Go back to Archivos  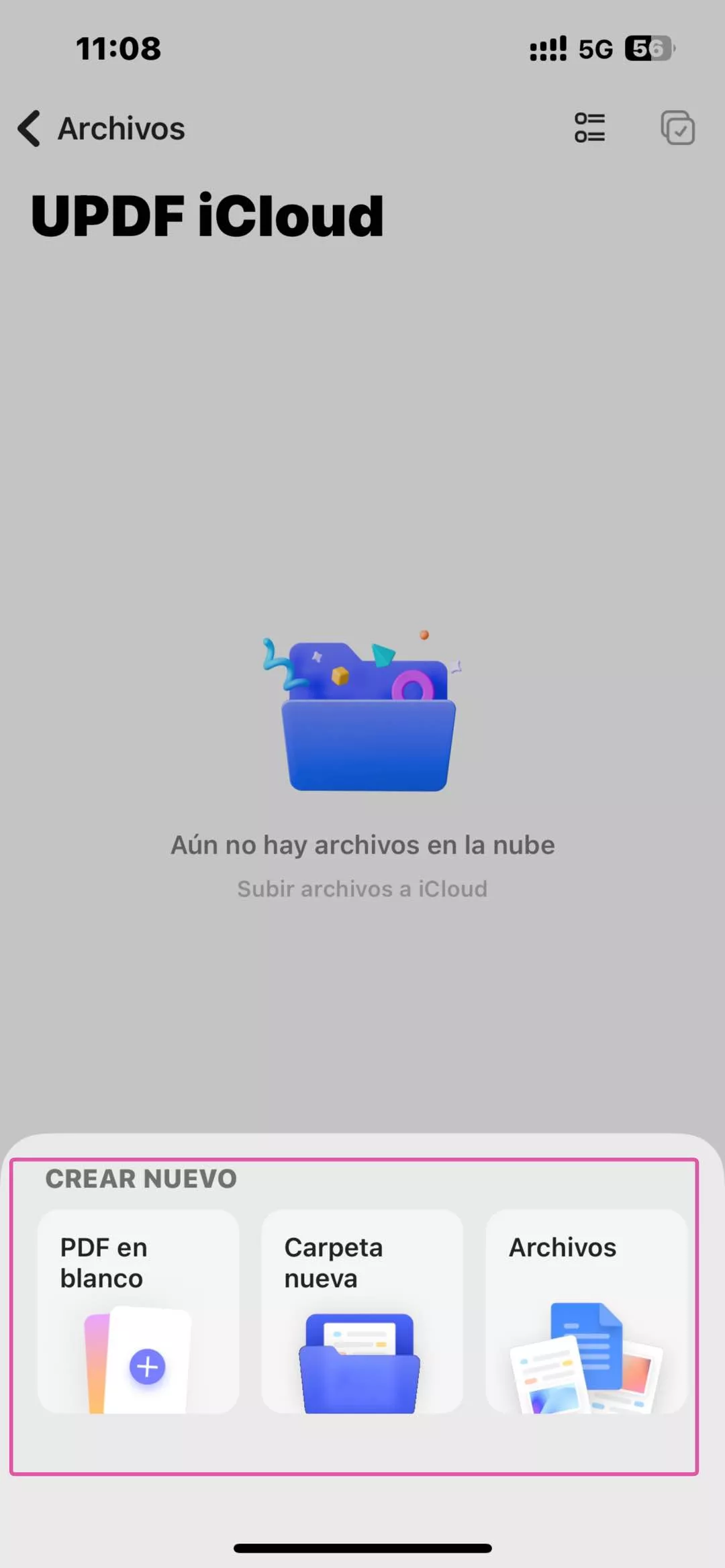click(101, 128)
